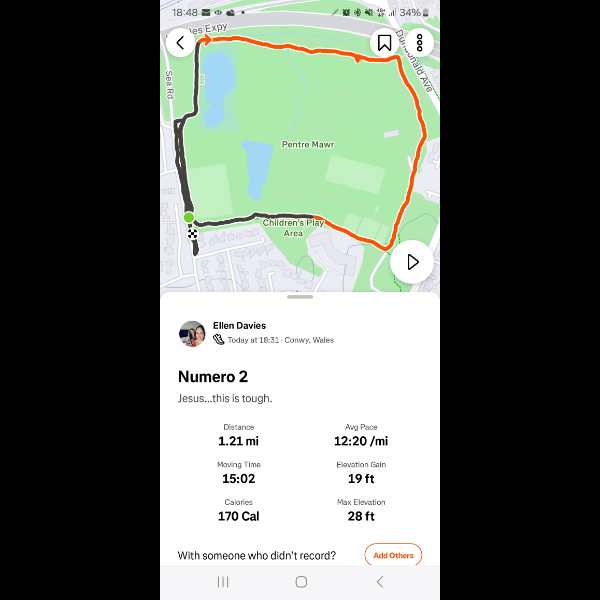The height and width of the screenshot is (600, 600).
Task: Tap the bottom sheet drag handle
Action: pyautogui.click(x=300, y=297)
